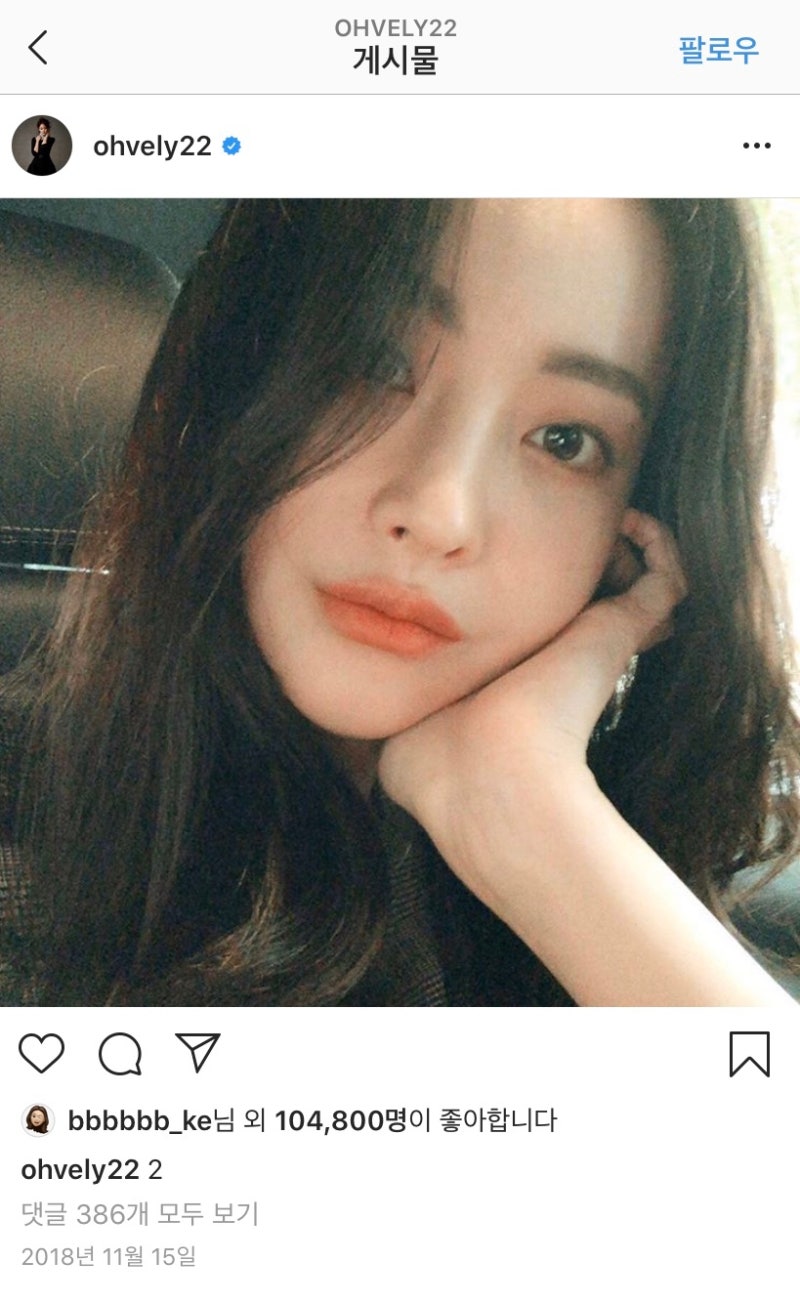Open the ohvely22 username in the post header
The image size is (800, 1303).
click(152, 146)
